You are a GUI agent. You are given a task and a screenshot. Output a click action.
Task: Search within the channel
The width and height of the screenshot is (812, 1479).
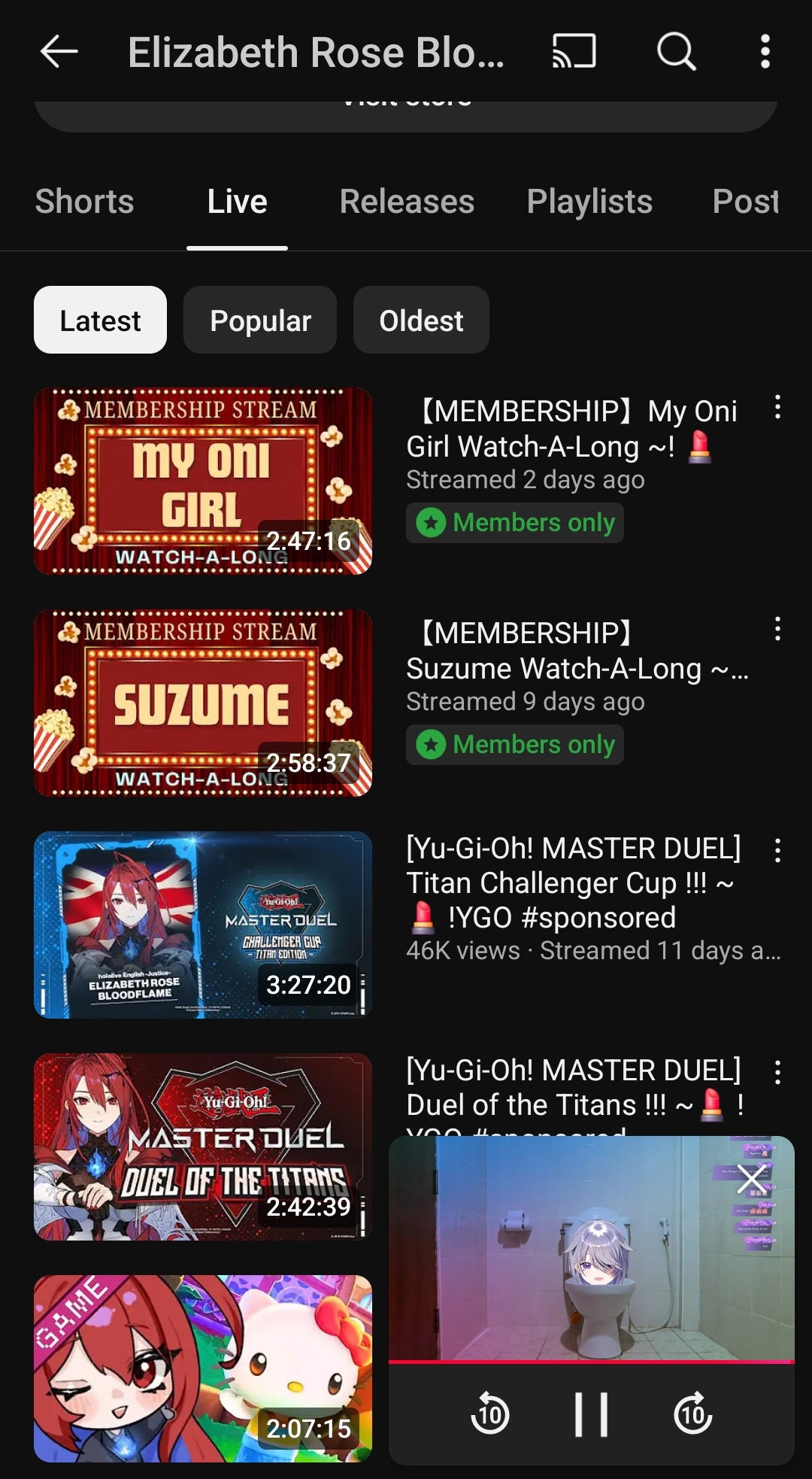[676, 52]
